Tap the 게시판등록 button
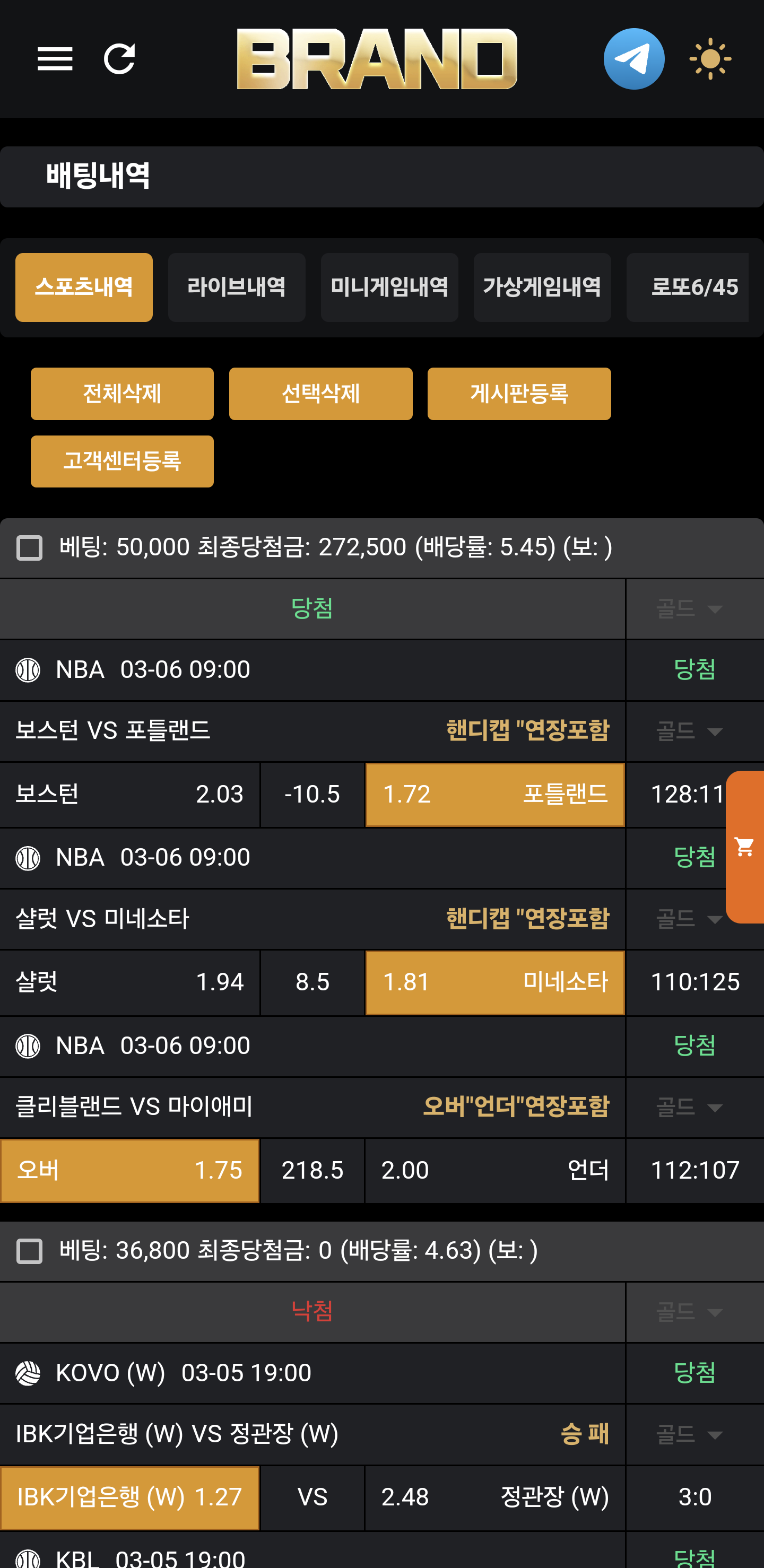Image resolution: width=764 pixels, height=1568 pixels. 519,394
